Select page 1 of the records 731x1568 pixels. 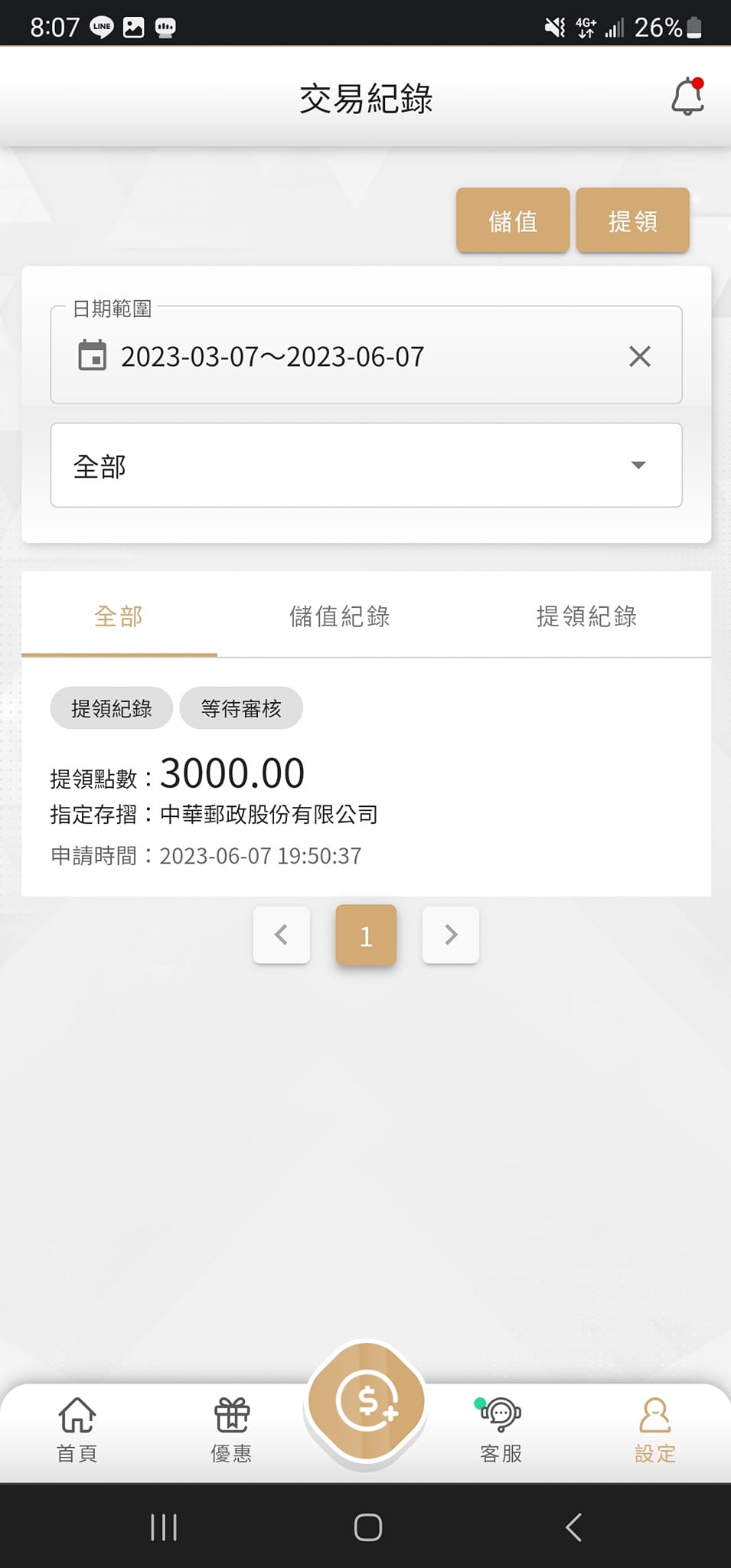click(366, 935)
